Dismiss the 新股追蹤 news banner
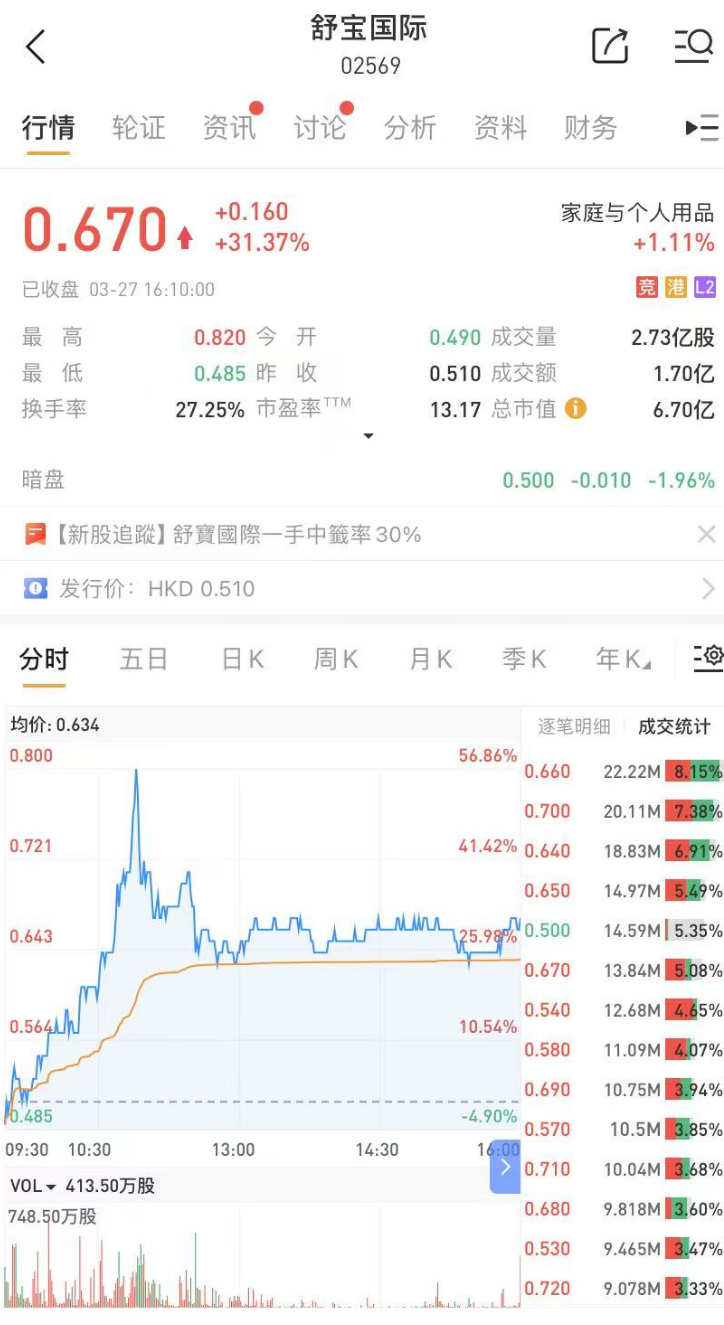This screenshot has height=1325, width=724. (x=706, y=535)
